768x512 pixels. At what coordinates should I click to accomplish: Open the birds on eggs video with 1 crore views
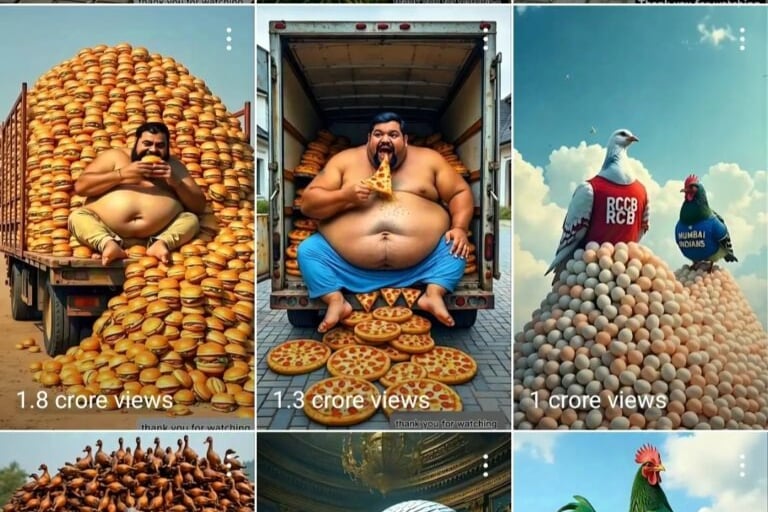coord(640,220)
